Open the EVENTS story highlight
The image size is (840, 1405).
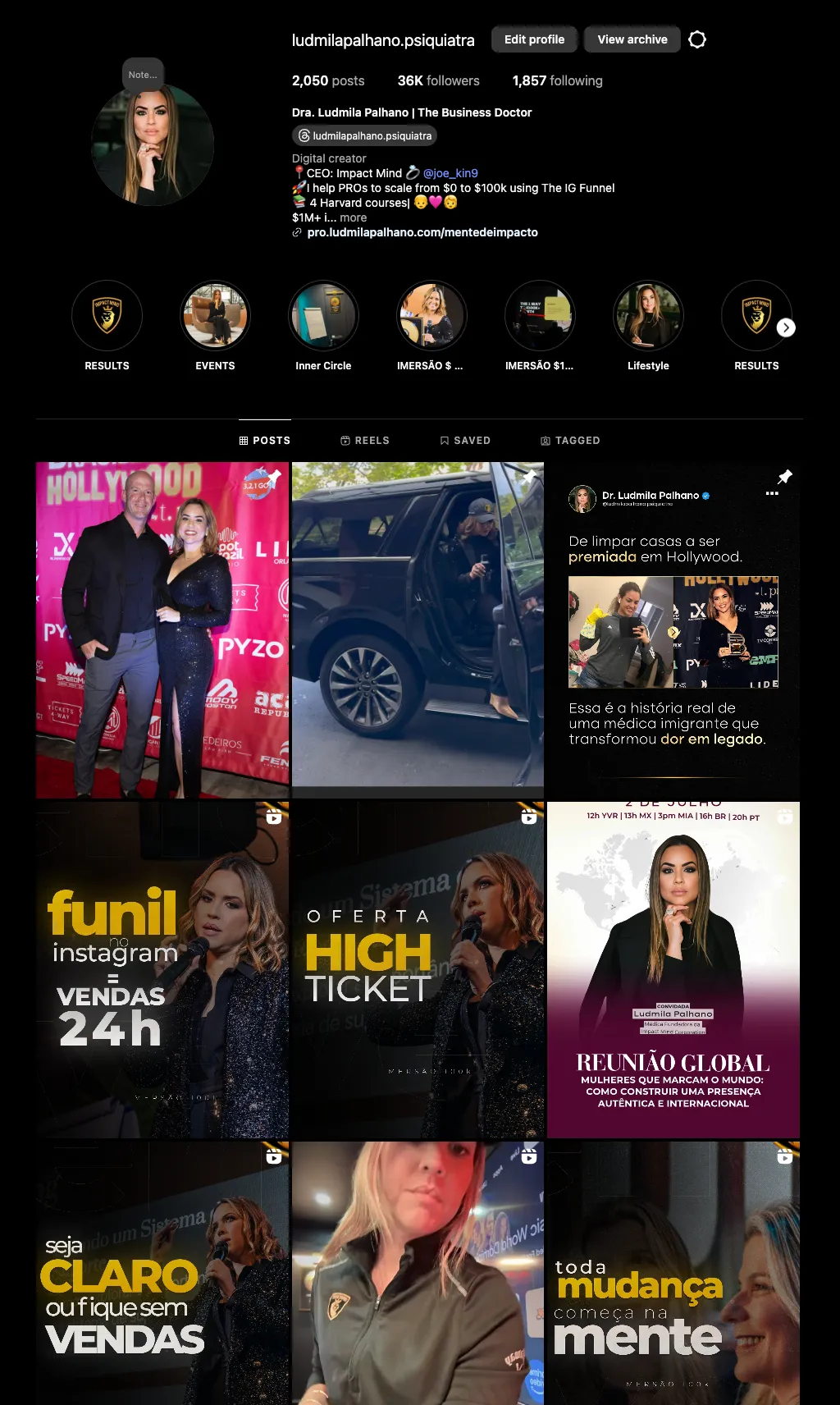click(x=215, y=326)
